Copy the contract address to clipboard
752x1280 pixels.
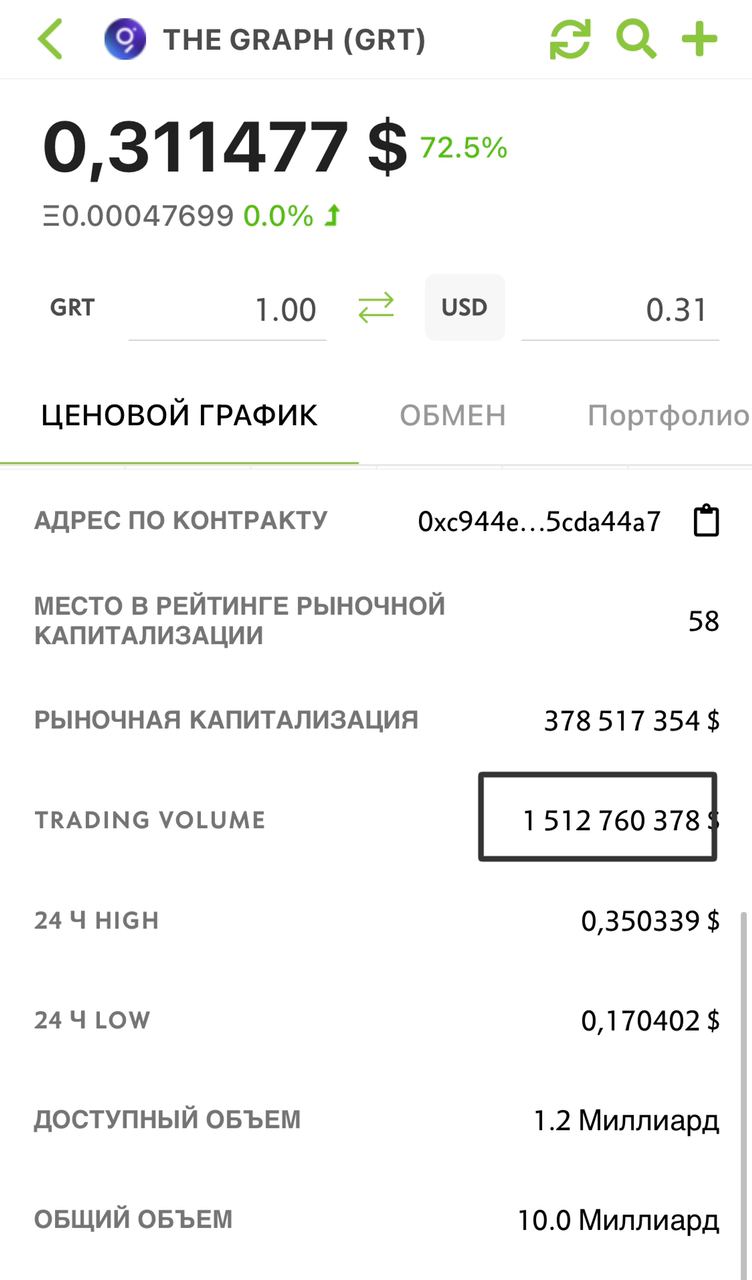click(x=706, y=521)
